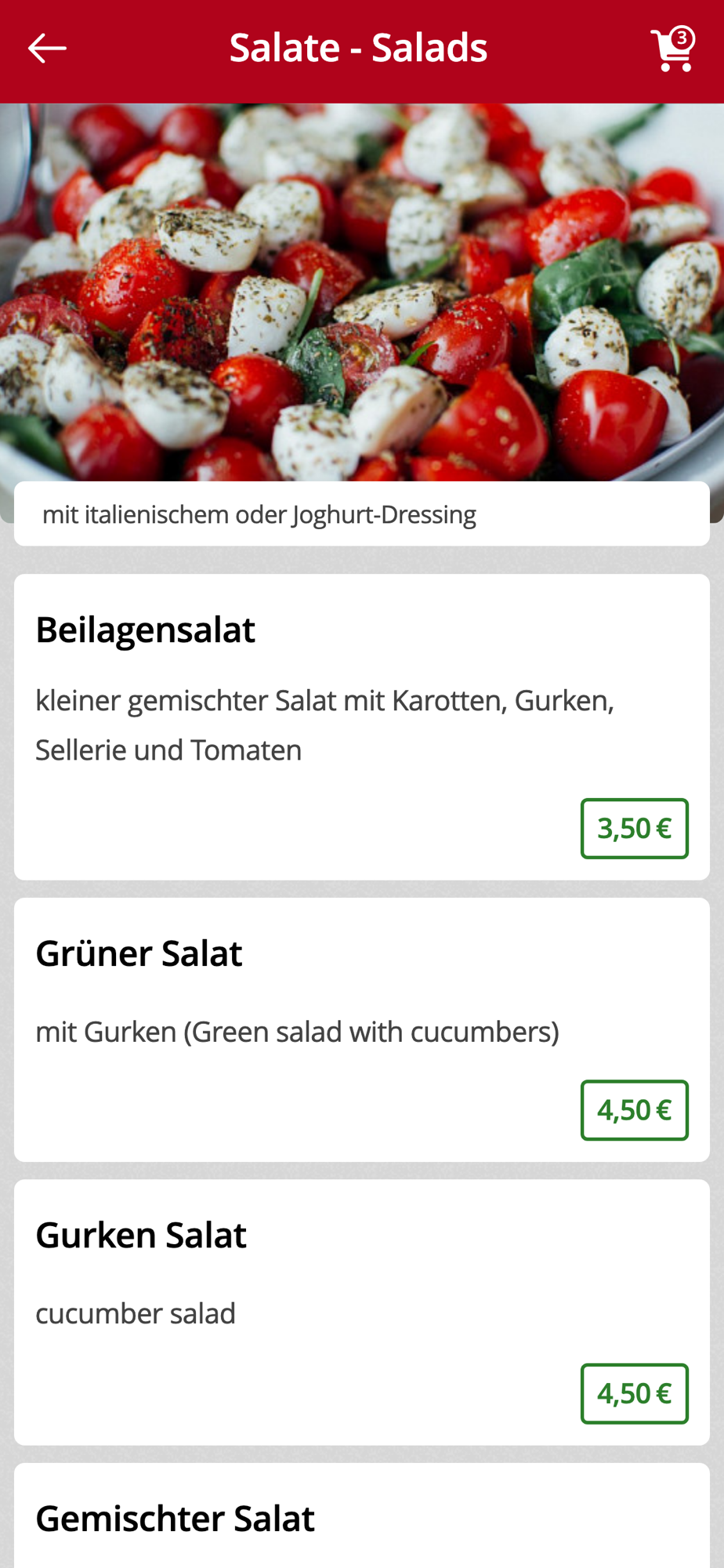Open the Gemischter Salat card
724x1568 pixels.
coord(176,1519)
